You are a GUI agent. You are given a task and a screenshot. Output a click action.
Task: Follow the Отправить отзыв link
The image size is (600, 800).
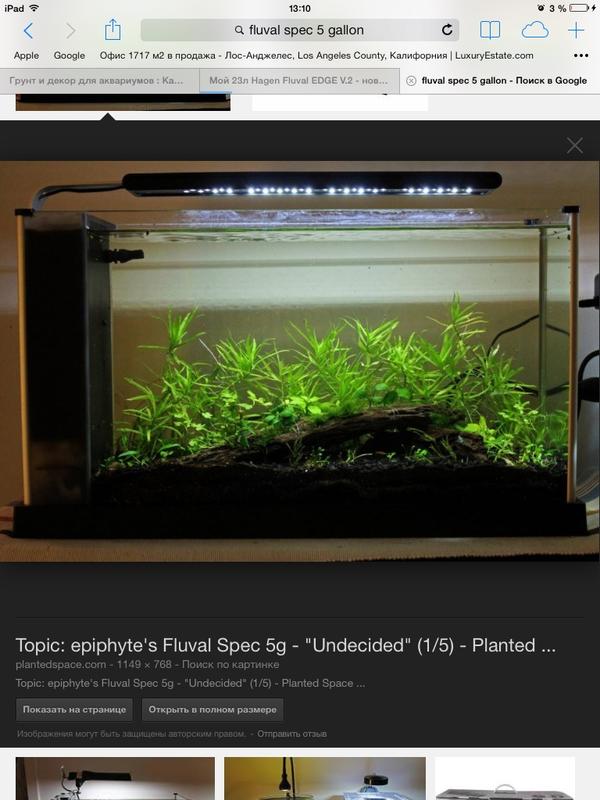click(292, 734)
